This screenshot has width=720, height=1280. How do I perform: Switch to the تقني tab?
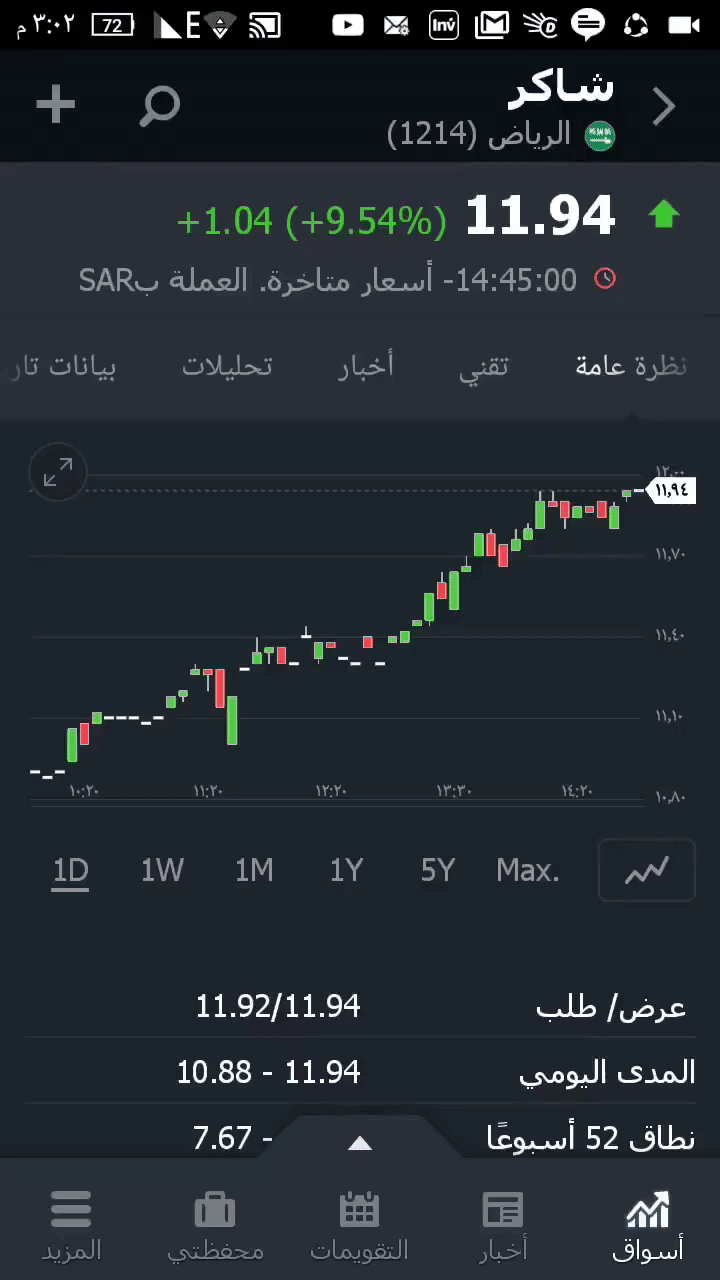pyautogui.click(x=484, y=366)
